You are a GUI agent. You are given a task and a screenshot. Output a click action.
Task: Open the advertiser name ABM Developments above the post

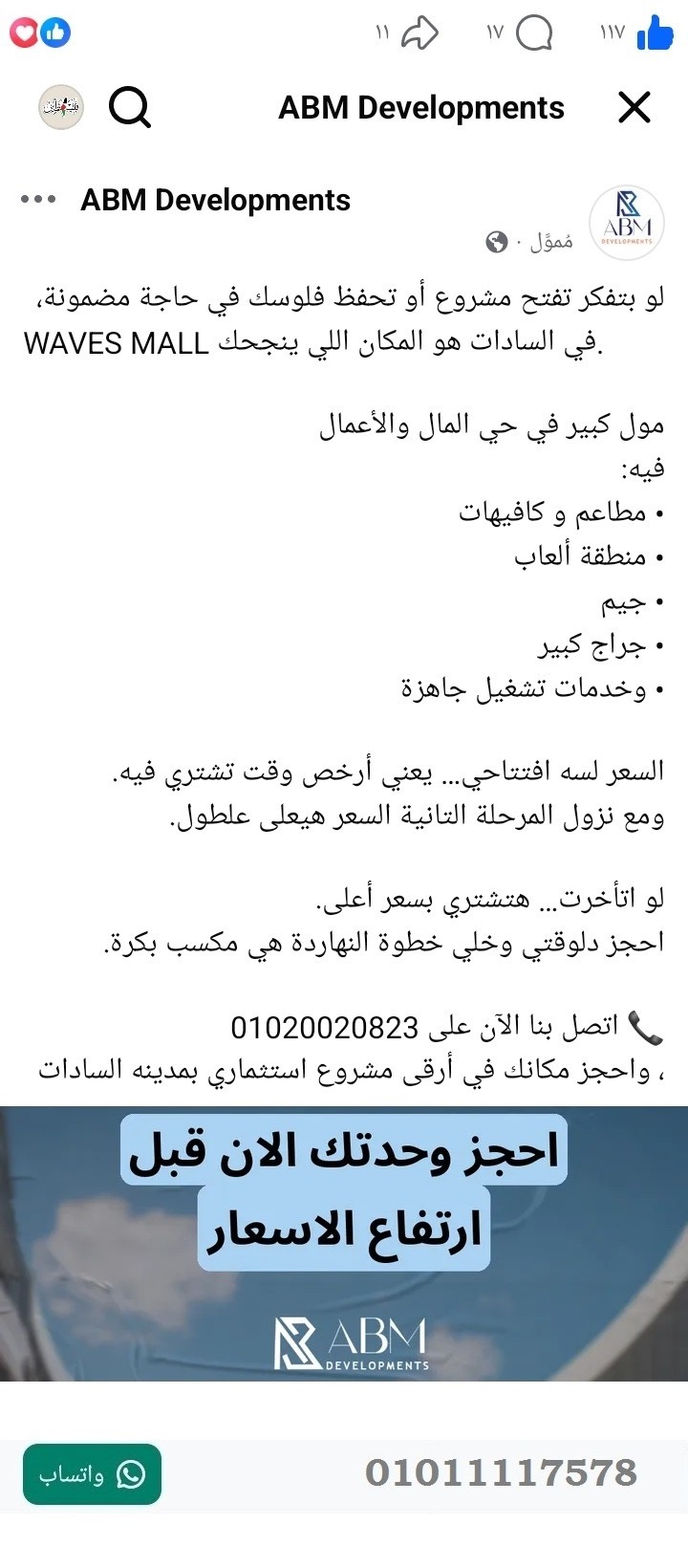coord(215,200)
